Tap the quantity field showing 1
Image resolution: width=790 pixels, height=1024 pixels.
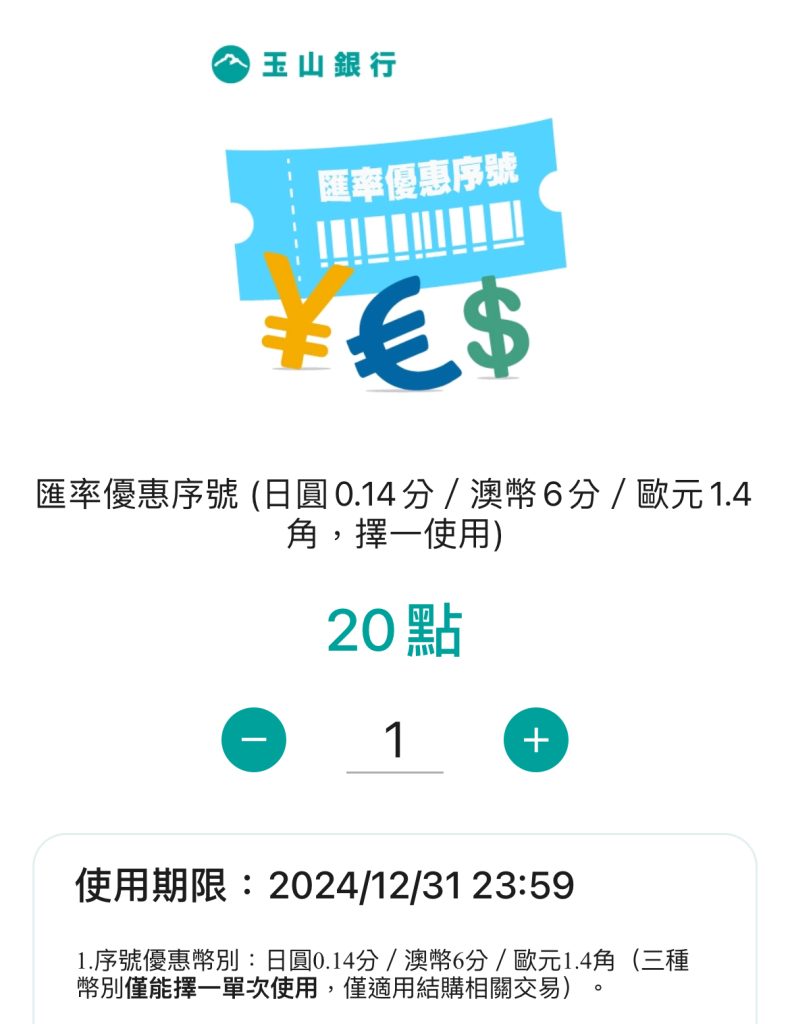[x=395, y=742]
